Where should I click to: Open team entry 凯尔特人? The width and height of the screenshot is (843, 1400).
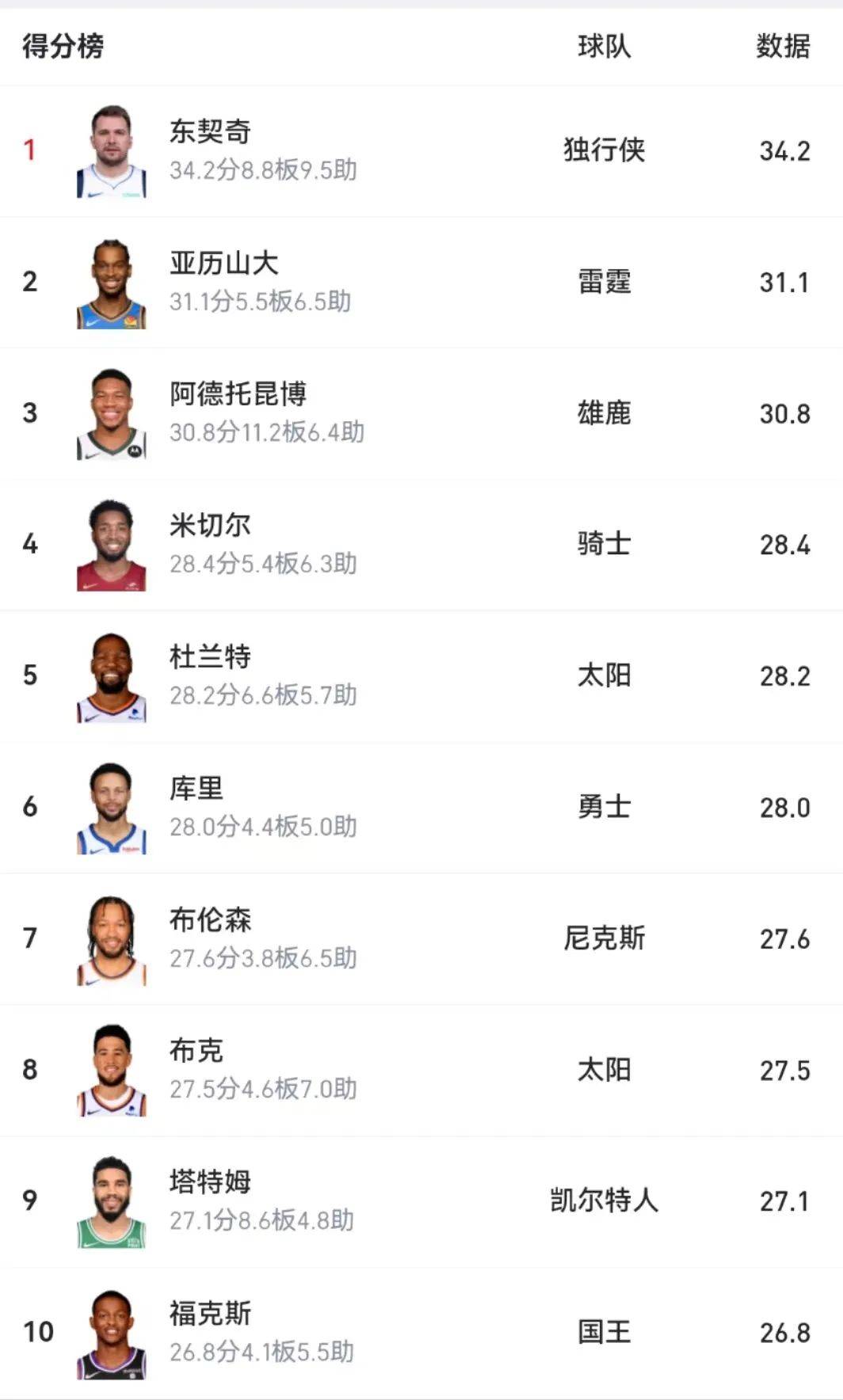606,1200
